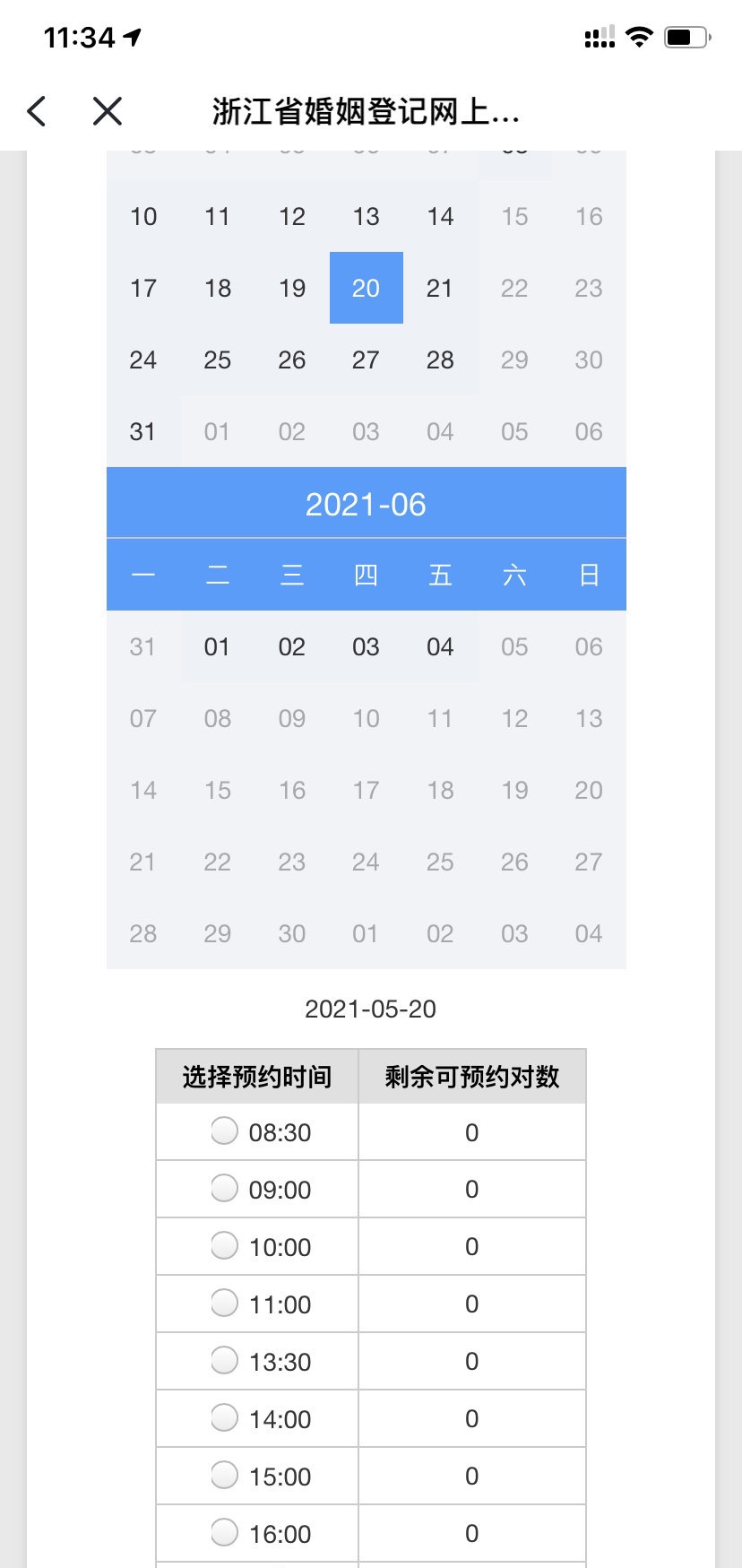Select the 10:00 time slot
742x1568 pixels.
tap(224, 1246)
